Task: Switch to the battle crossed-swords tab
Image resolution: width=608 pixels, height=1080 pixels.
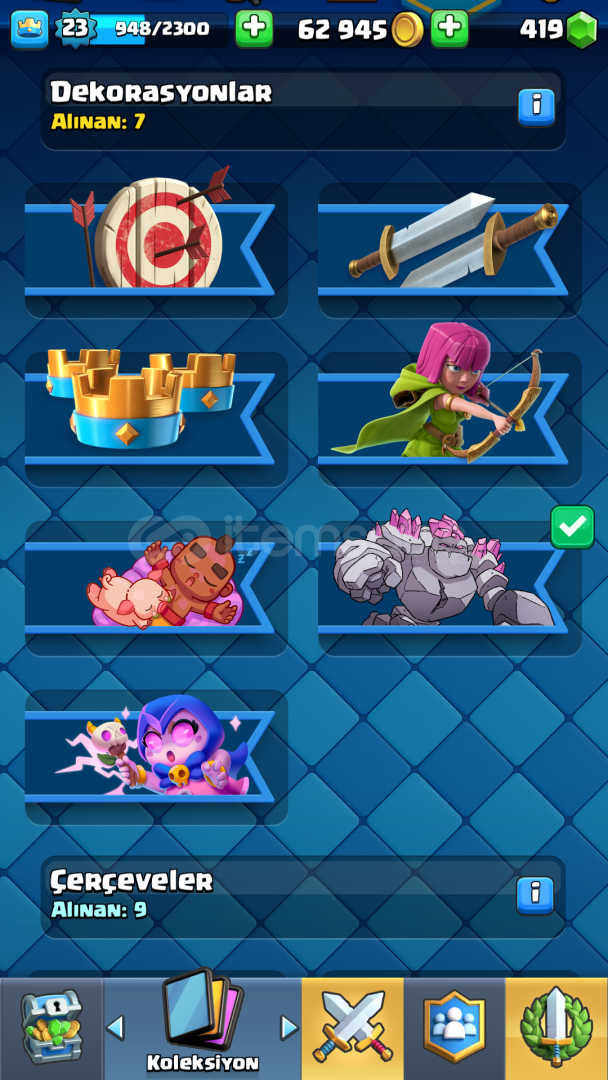Action: click(353, 1028)
